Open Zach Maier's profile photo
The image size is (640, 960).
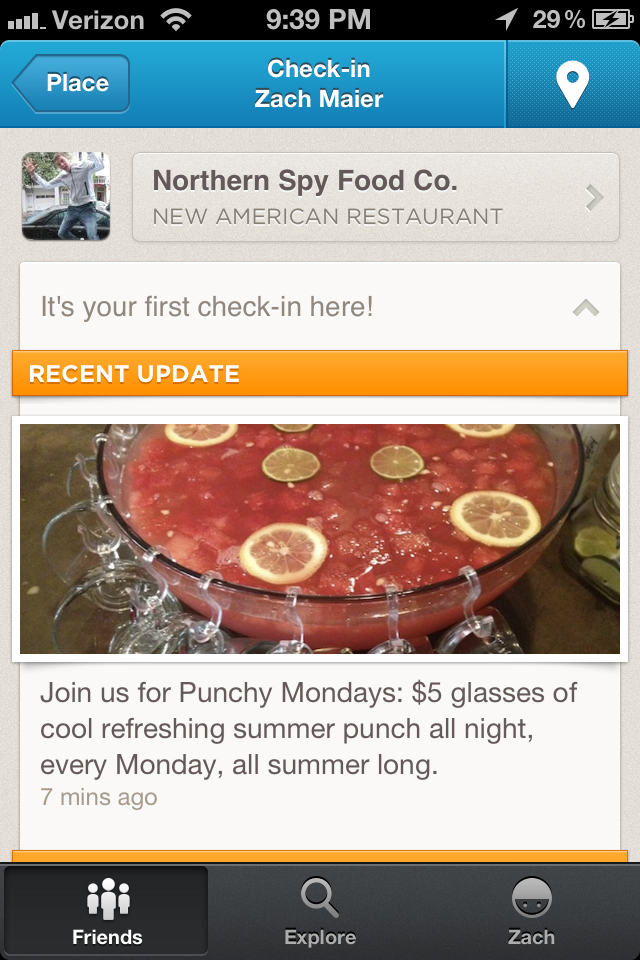66,196
